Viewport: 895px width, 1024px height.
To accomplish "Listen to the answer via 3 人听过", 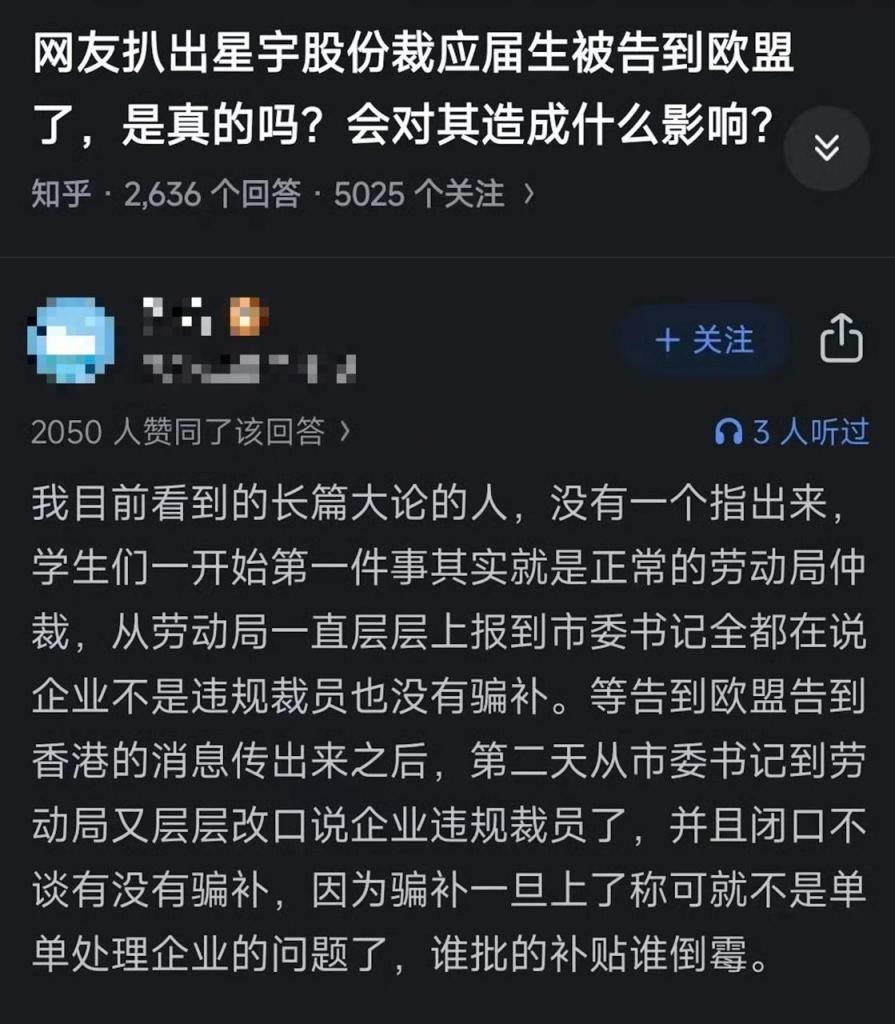I will 792,432.
